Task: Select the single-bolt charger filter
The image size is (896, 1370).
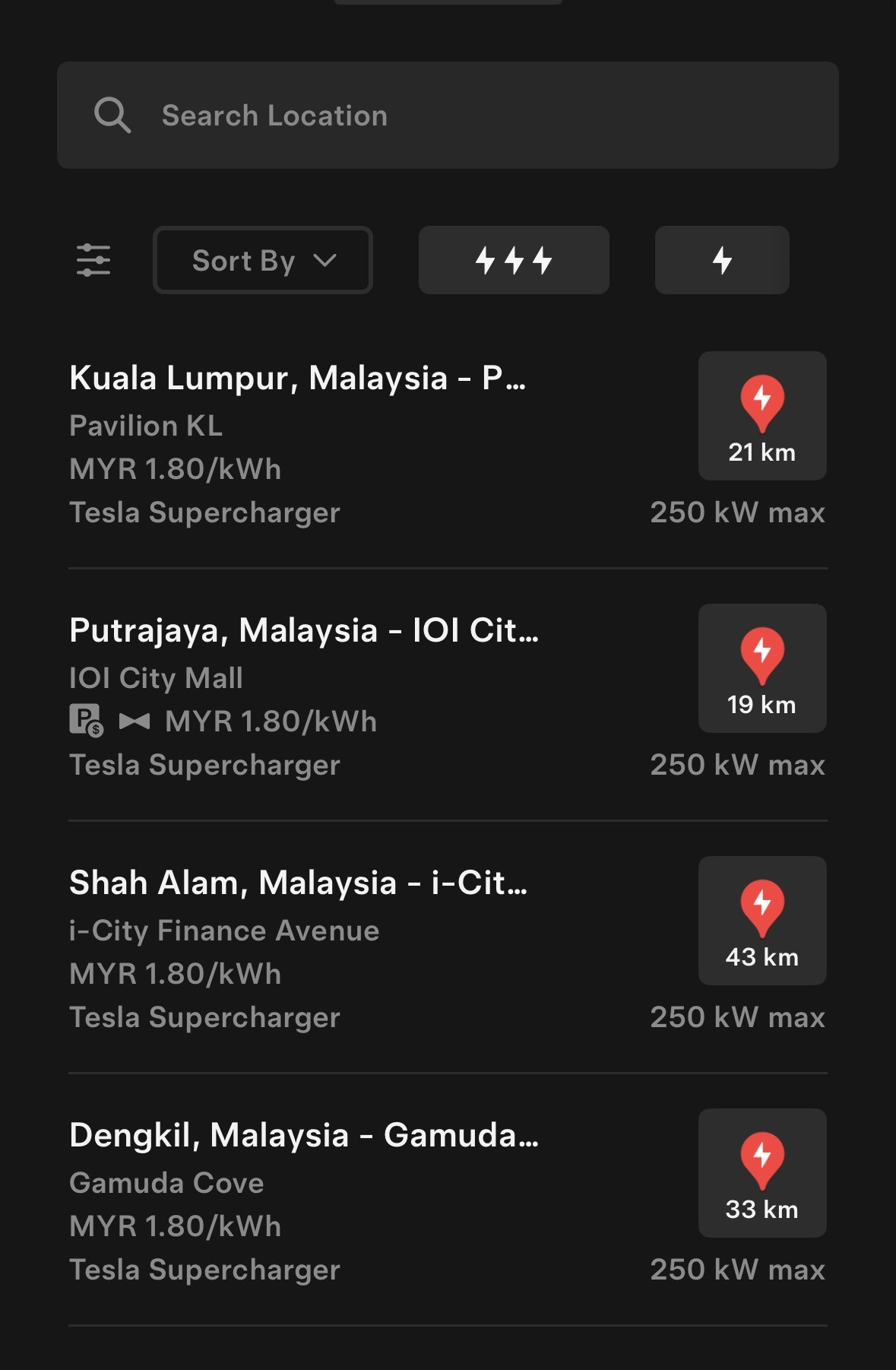Action: tap(722, 260)
